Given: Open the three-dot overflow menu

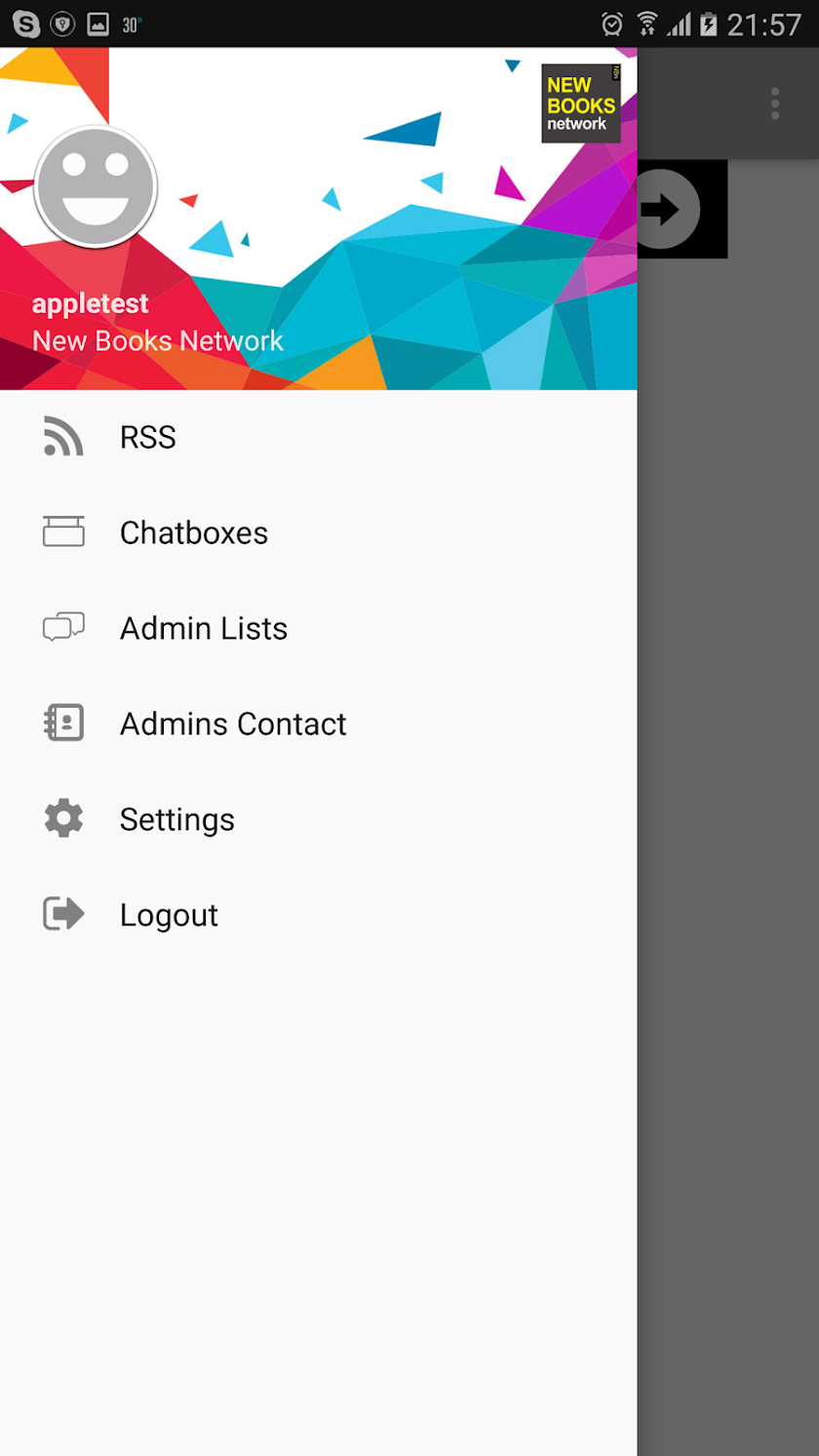Looking at the screenshot, I should click(775, 103).
